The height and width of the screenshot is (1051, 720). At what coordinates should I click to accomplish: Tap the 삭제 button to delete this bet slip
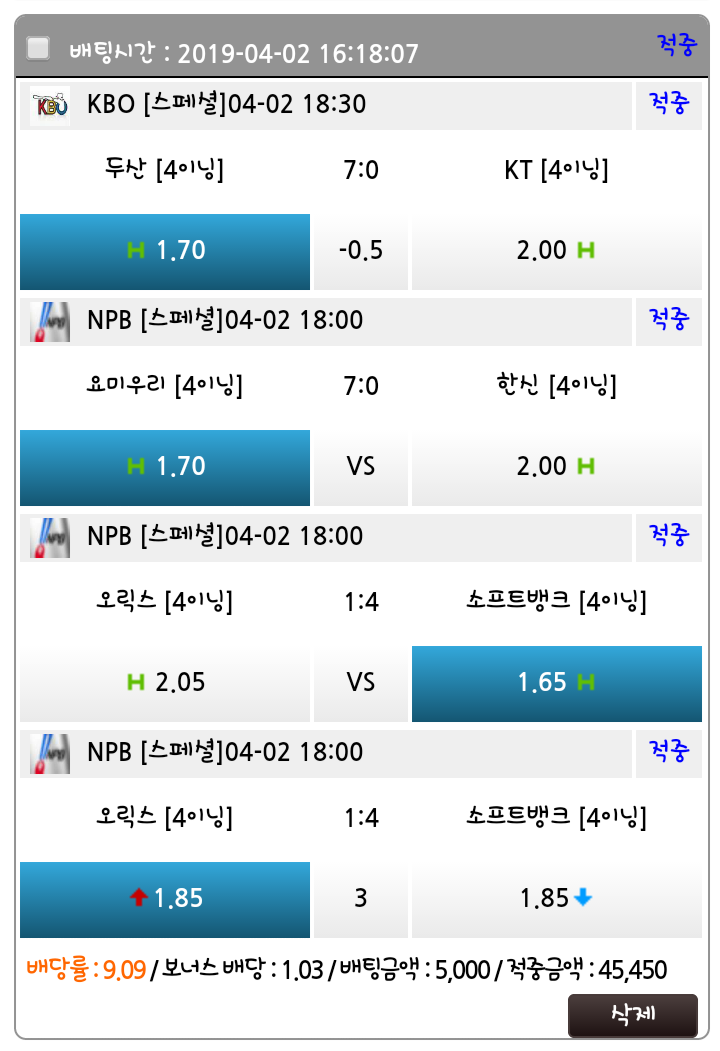pos(632,1015)
